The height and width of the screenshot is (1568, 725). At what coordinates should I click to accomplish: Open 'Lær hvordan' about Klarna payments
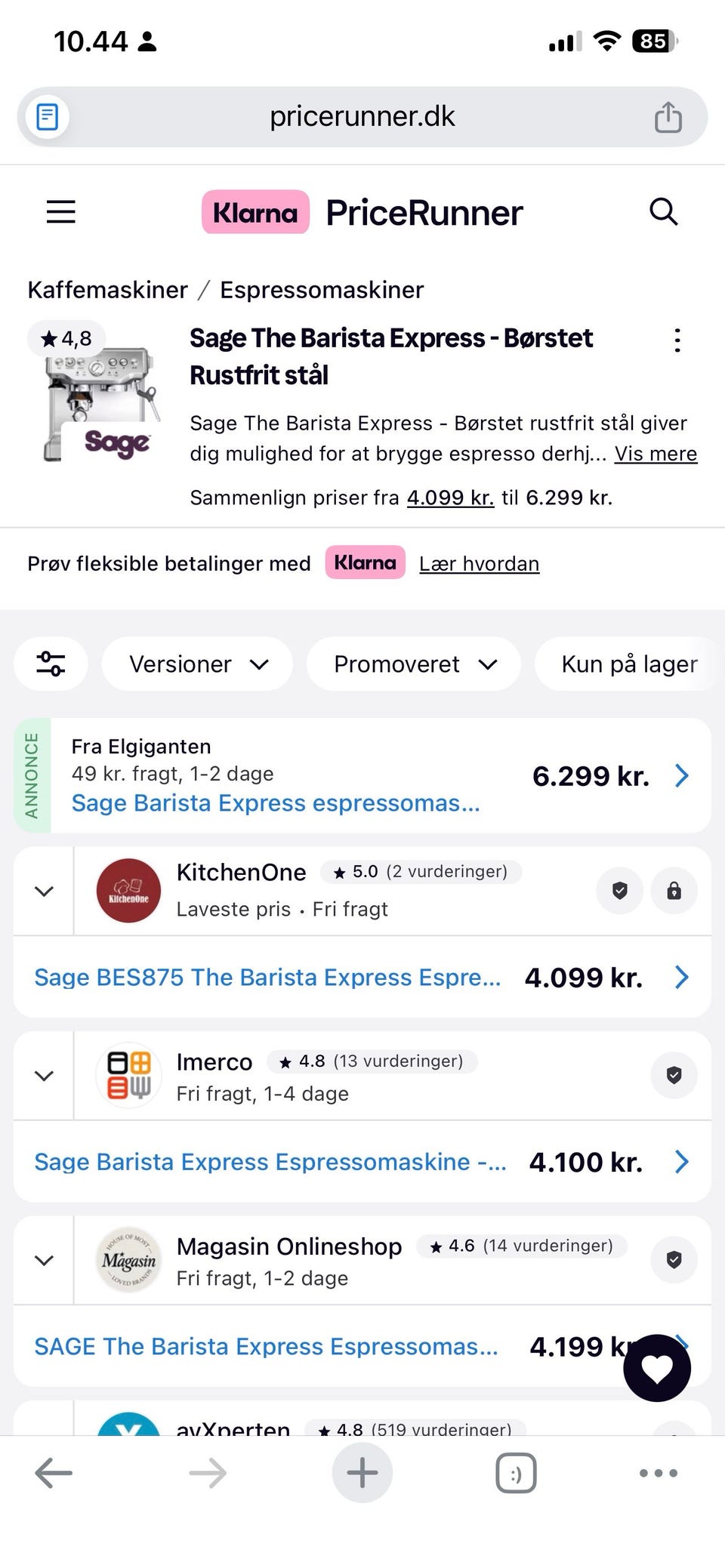coord(480,563)
